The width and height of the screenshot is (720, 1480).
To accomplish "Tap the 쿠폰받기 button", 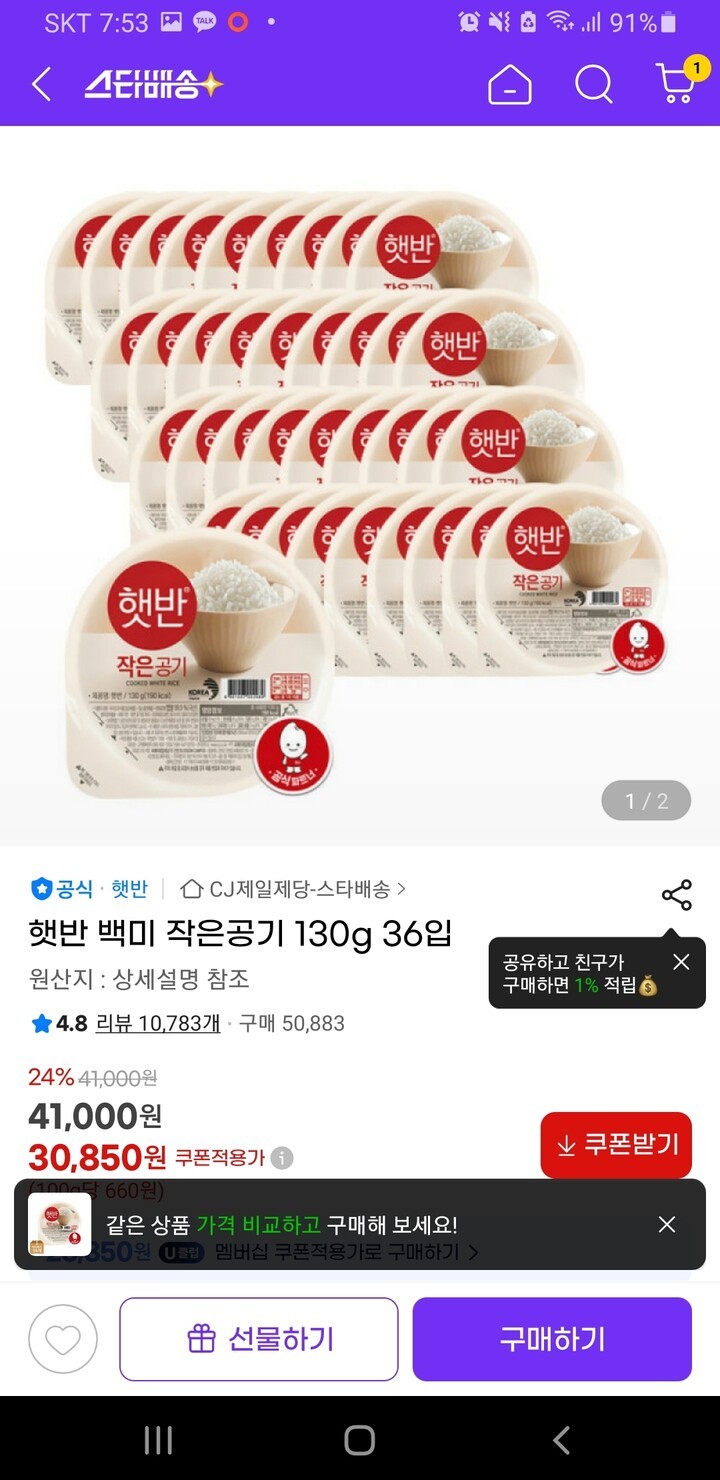I will tap(616, 1145).
